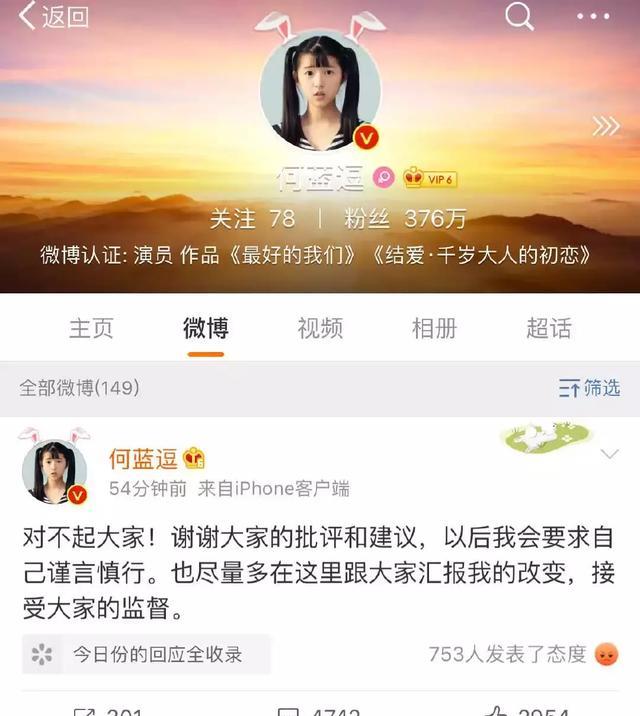Tap the VIP 6 crown badge
Viewport: 640px width, 716px height.
click(x=431, y=179)
